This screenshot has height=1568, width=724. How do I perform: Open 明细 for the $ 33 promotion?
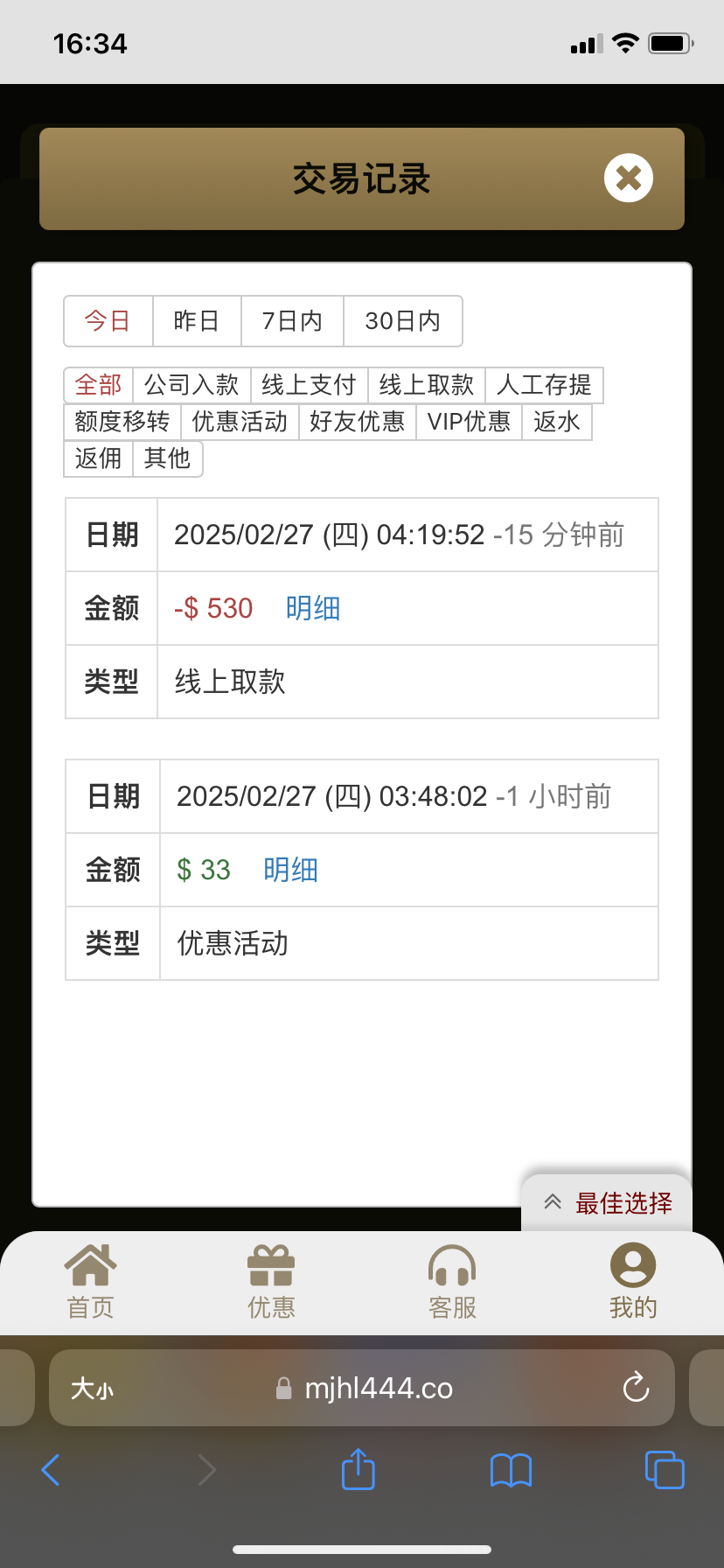pos(290,870)
